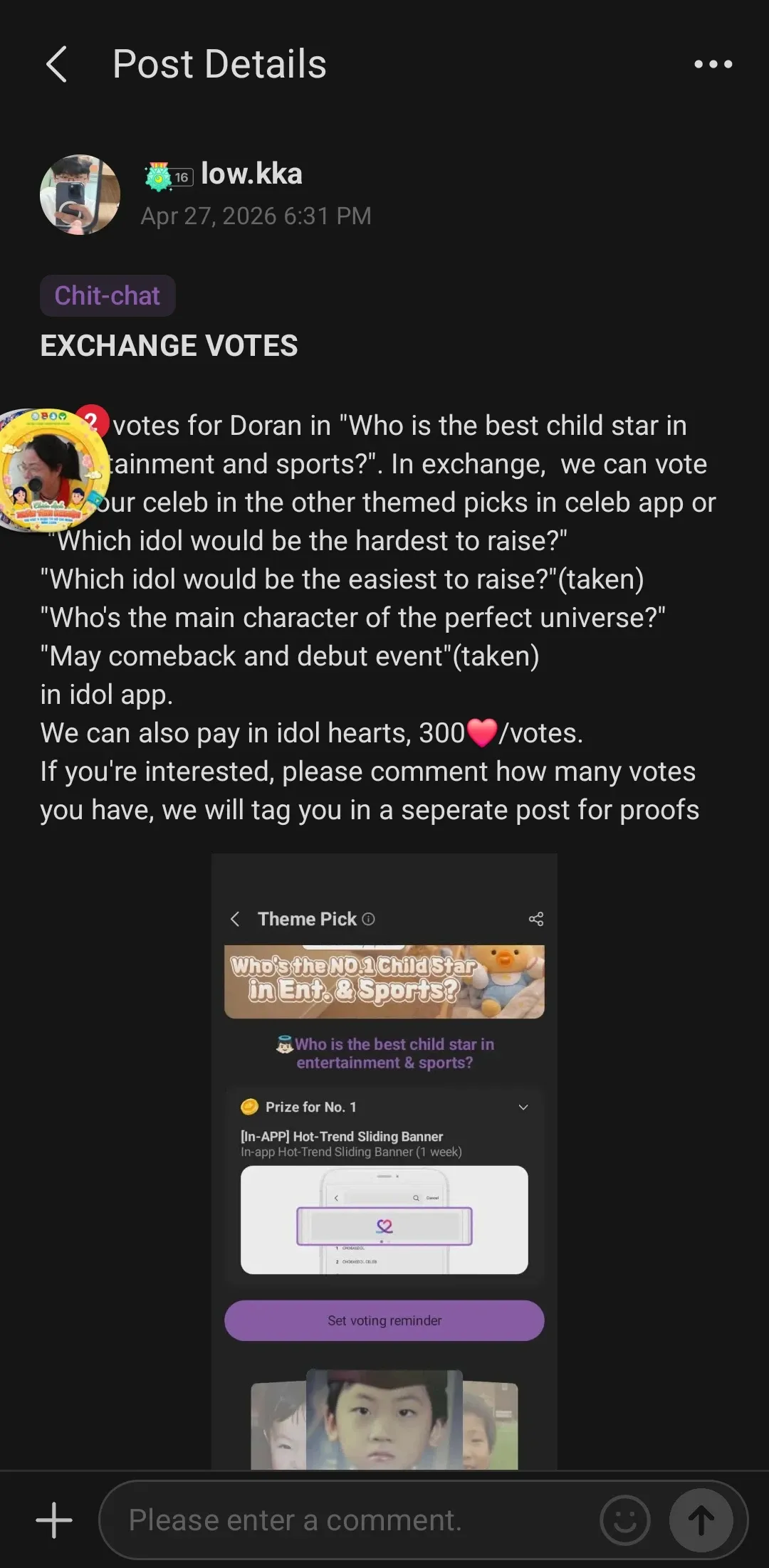Open low.kka username profile
Image resolution: width=769 pixels, height=1568 pixels.
[x=251, y=174]
